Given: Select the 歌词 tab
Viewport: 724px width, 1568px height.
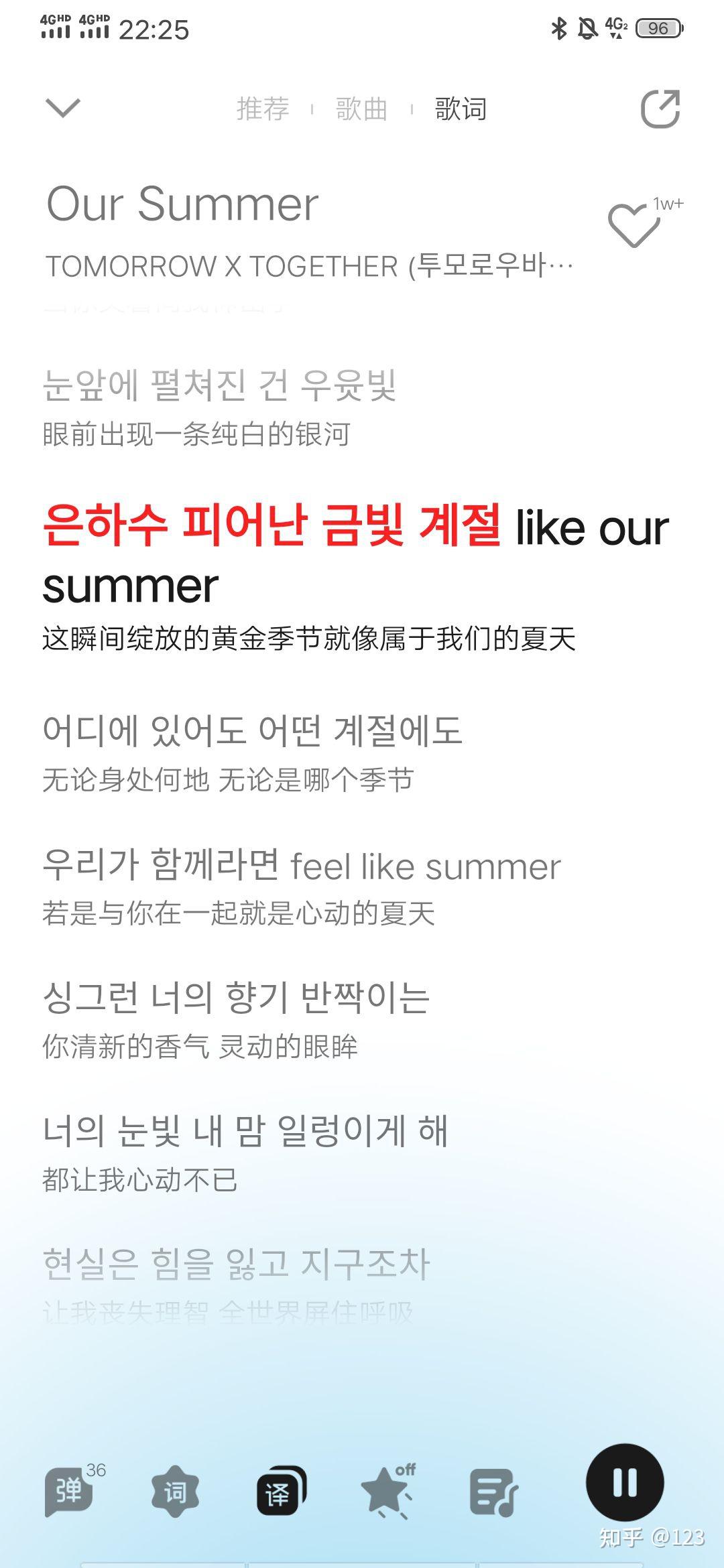Looking at the screenshot, I should pyautogui.click(x=461, y=109).
